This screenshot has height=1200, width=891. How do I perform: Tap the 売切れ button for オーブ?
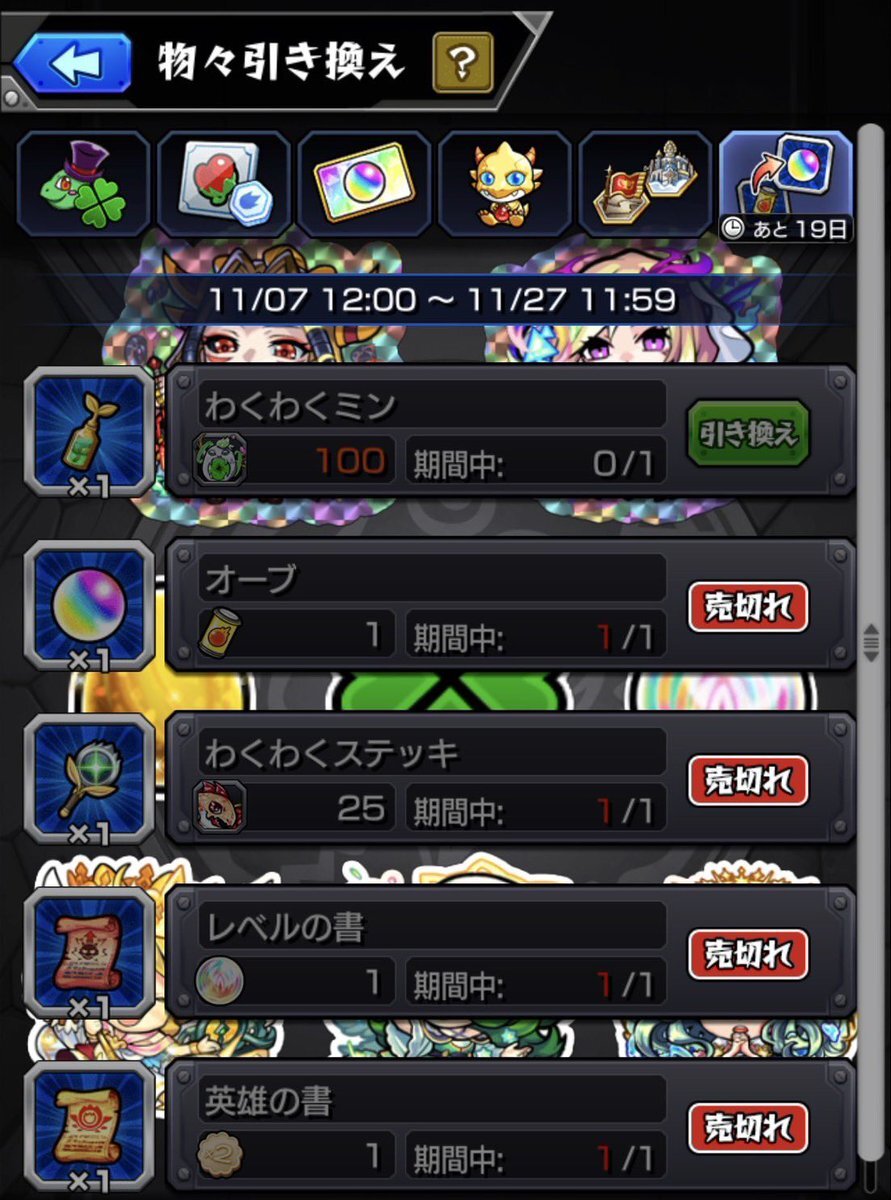pyautogui.click(x=747, y=607)
